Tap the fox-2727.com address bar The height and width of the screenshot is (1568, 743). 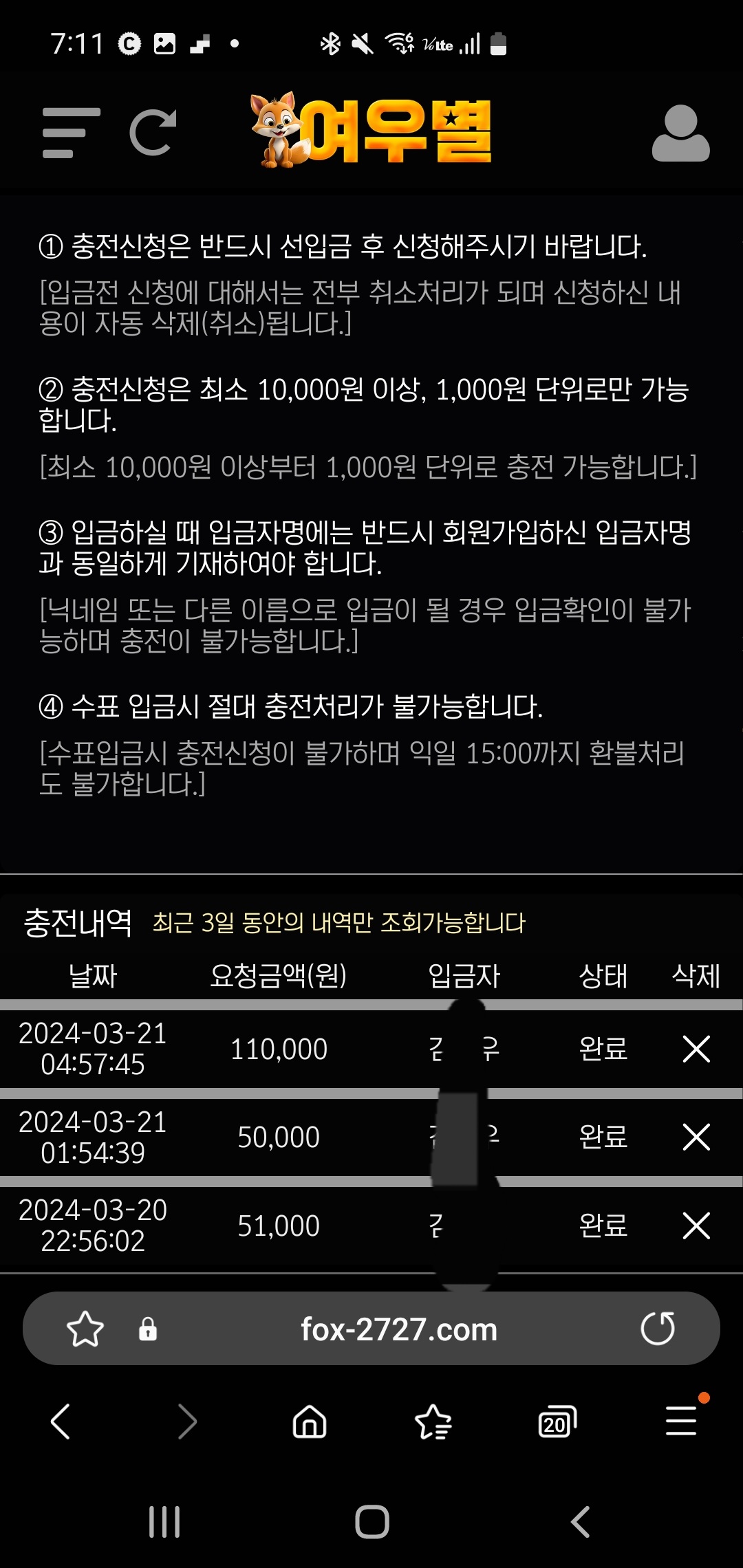pos(399,1329)
